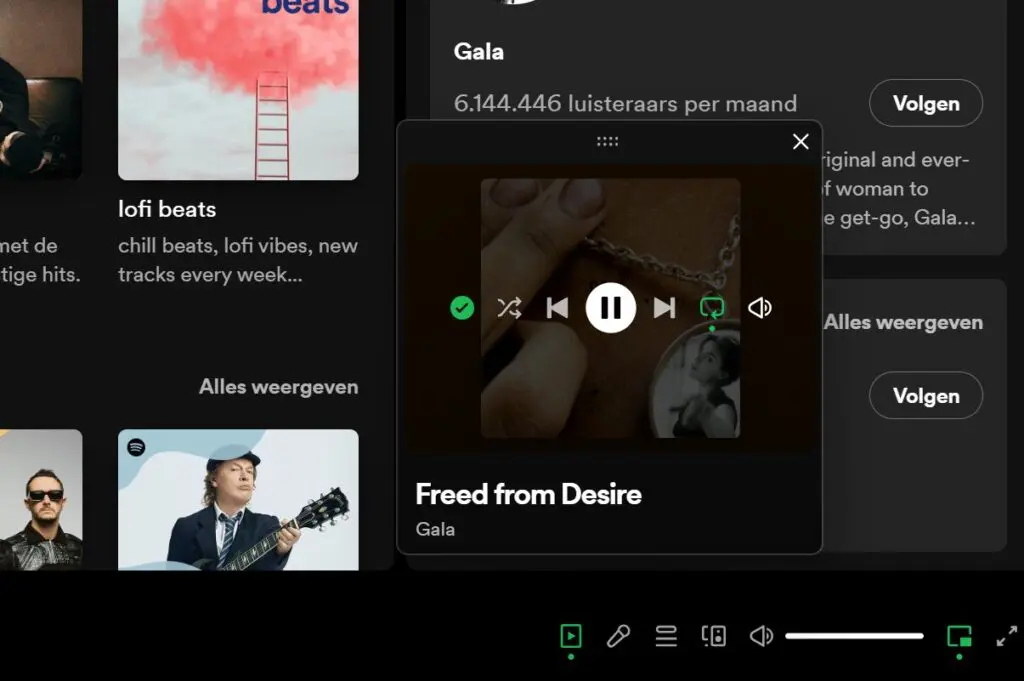Image resolution: width=1024 pixels, height=681 pixels.
Task: Tap the green saved checkmark in miniplayer
Action: click(462, 308)
